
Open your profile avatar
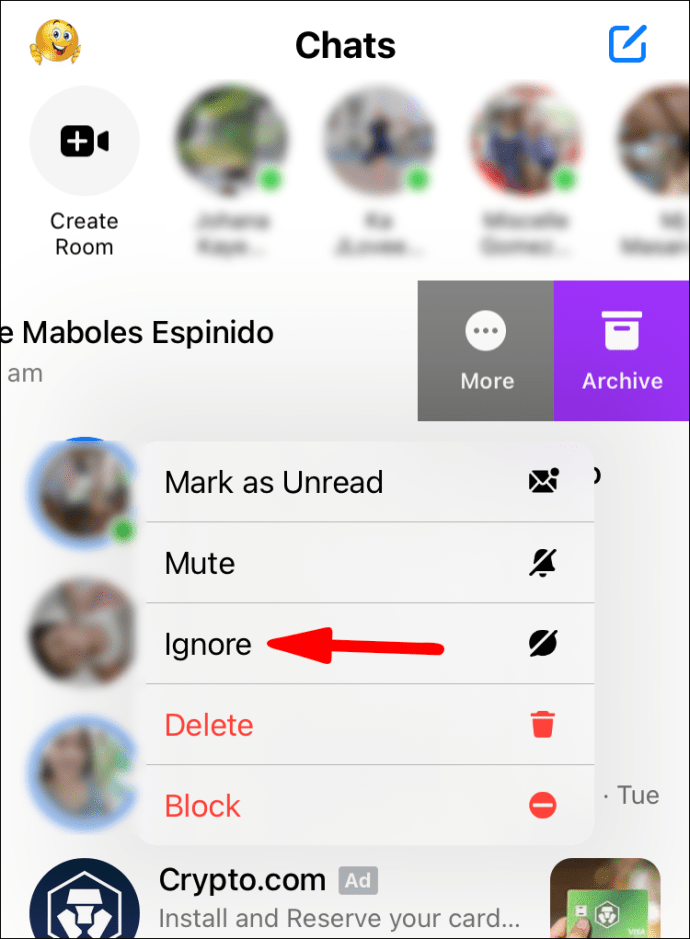(56, 43)
